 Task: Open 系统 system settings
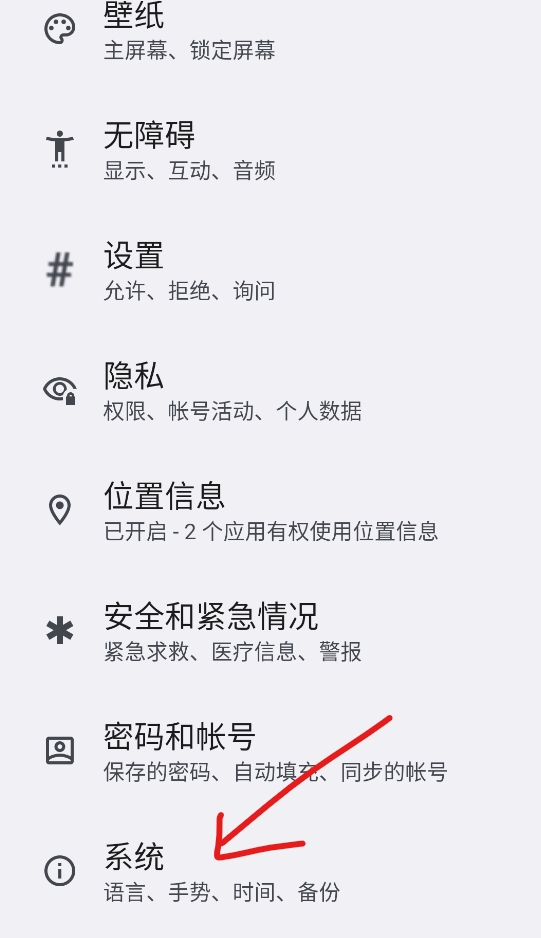(x=270, y=870)
